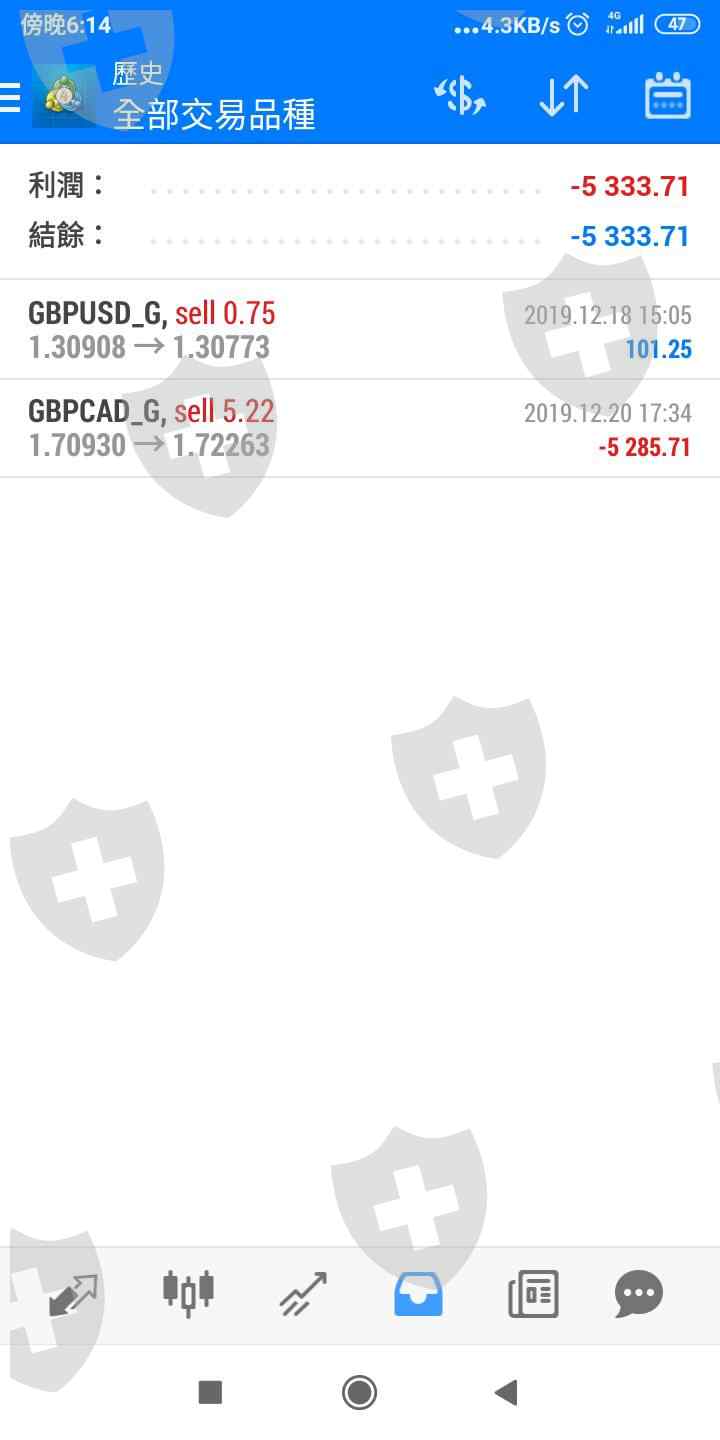Switch to the Quotes tab
The image size is (720, 1440).
tap(73, 1296)
